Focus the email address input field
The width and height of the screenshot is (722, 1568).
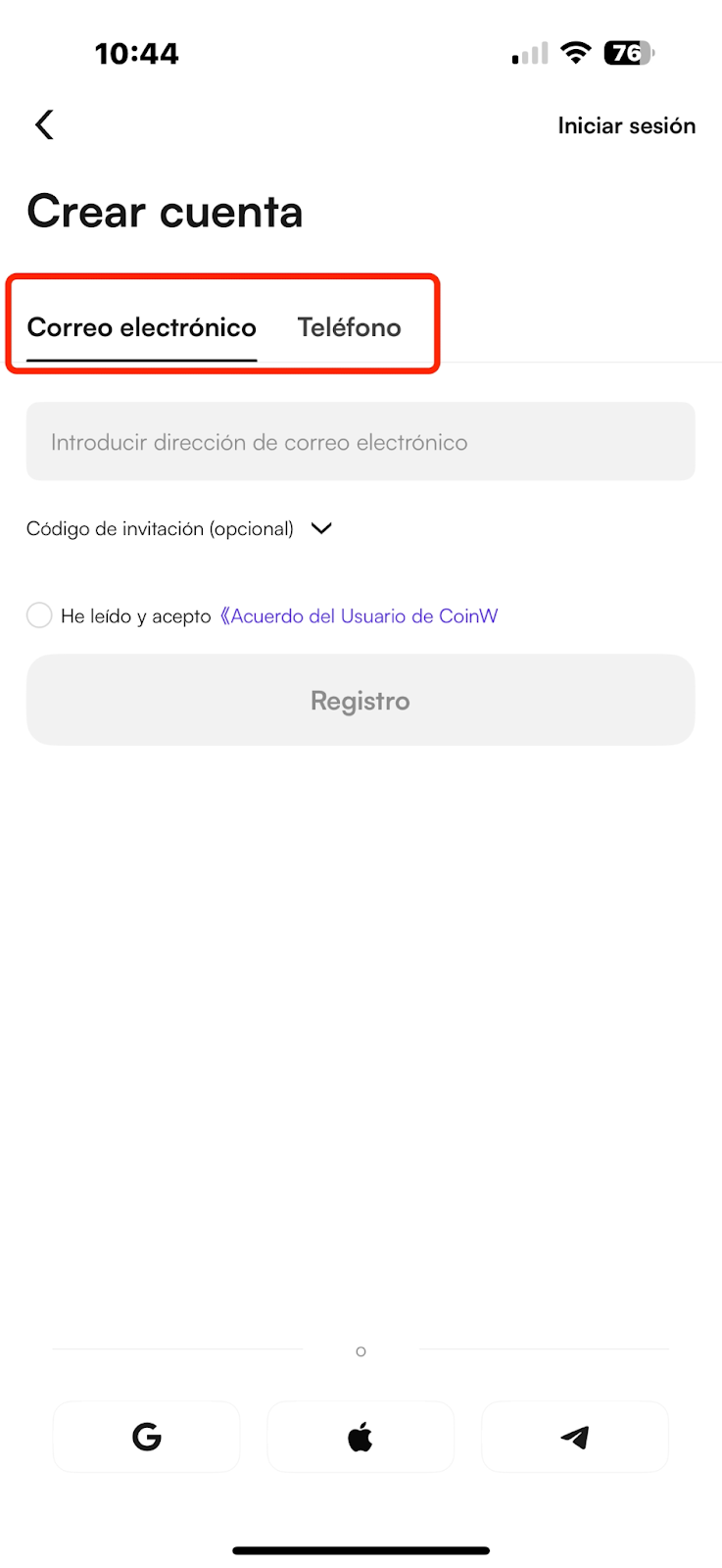tap(361, 441)
